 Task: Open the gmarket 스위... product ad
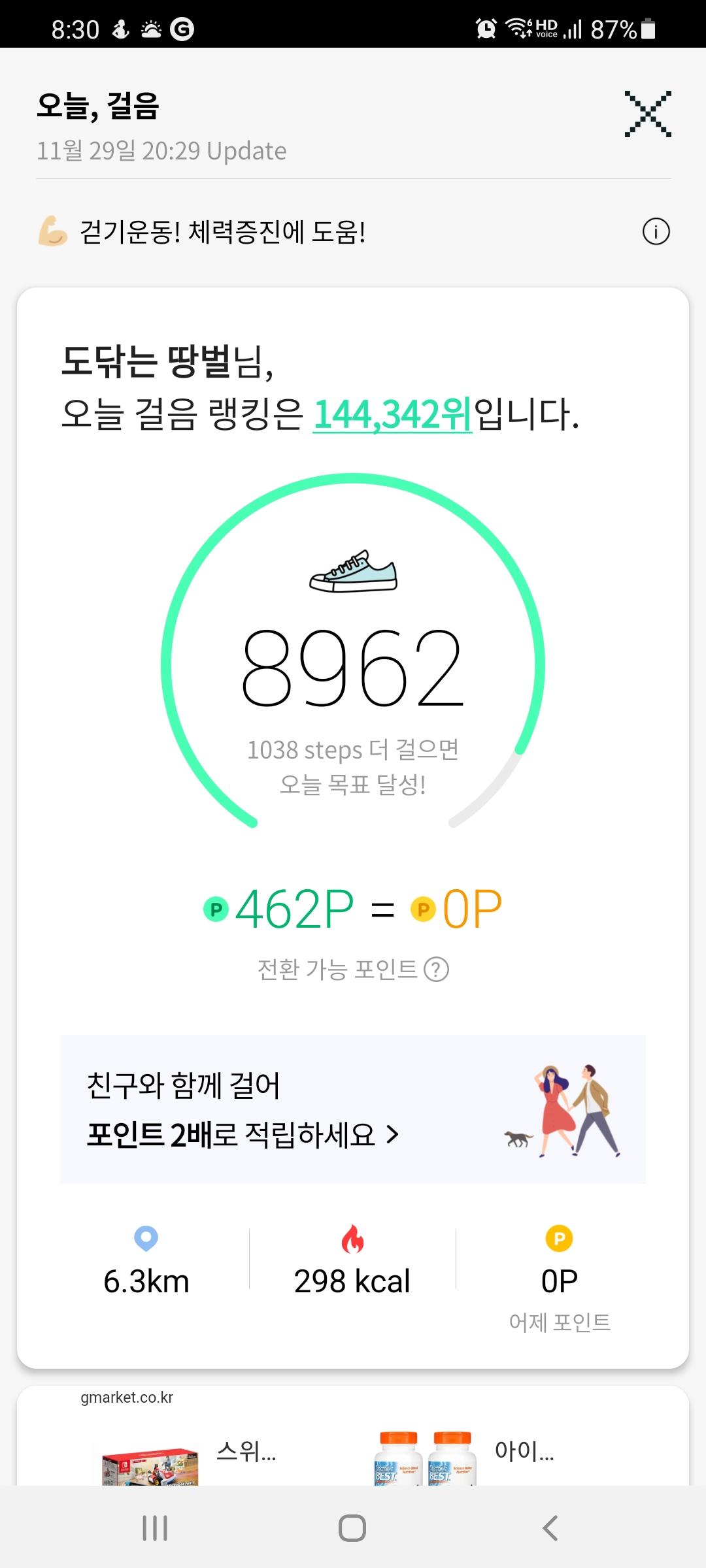(190, 1456)
